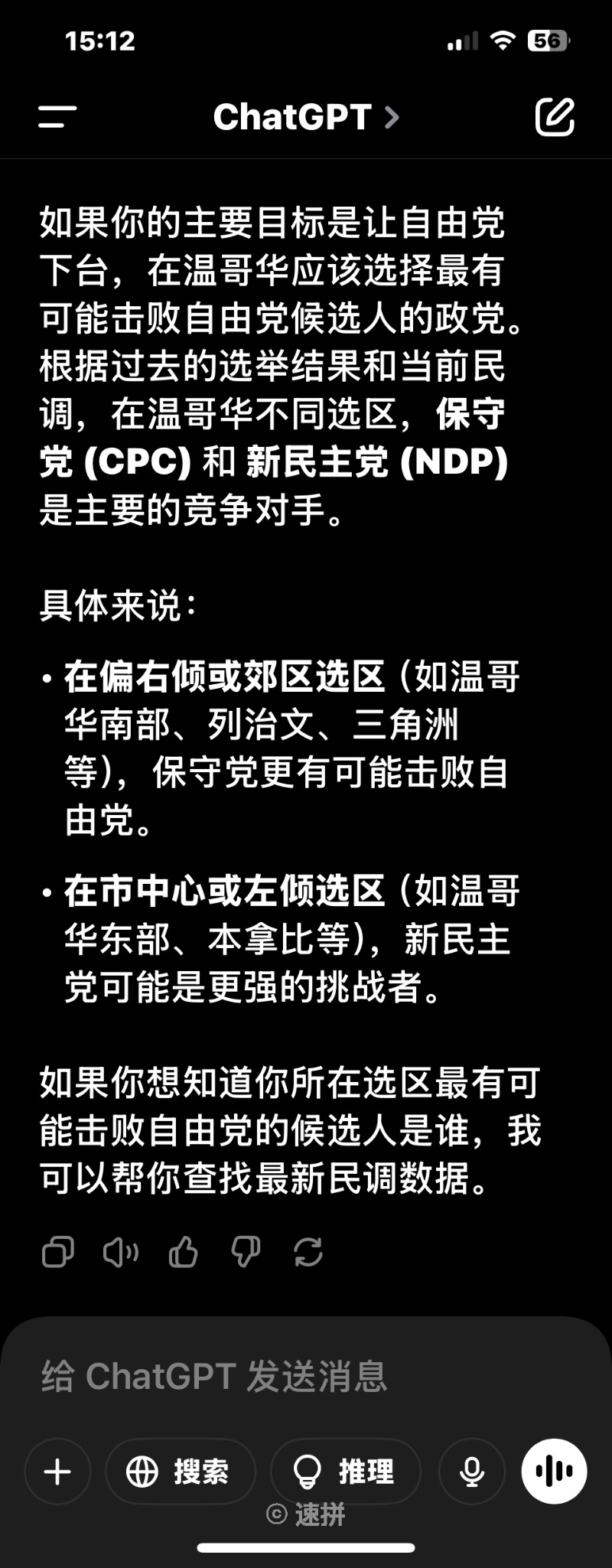
Task: Copy the response text
Action: point(58,1253)
